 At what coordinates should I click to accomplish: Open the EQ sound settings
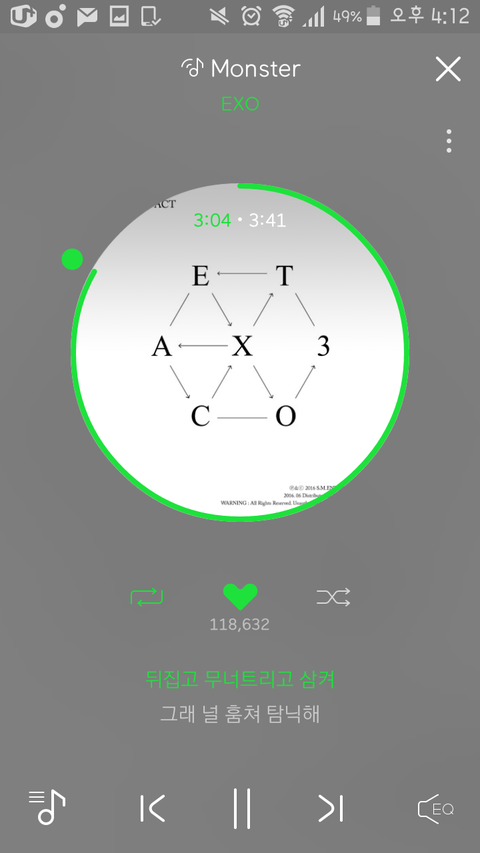point(435,808)
